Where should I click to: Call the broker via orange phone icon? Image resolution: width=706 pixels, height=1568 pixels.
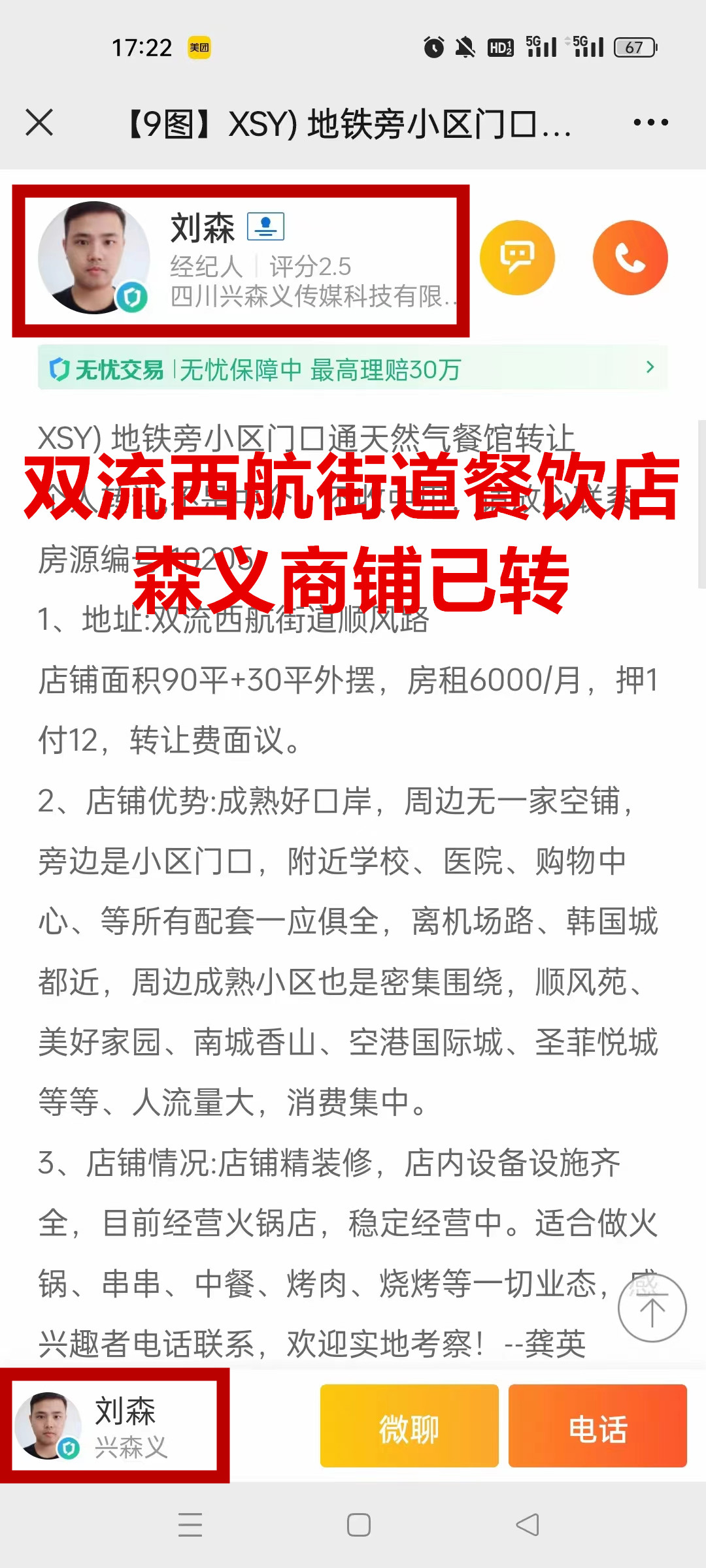coord(630,257)
